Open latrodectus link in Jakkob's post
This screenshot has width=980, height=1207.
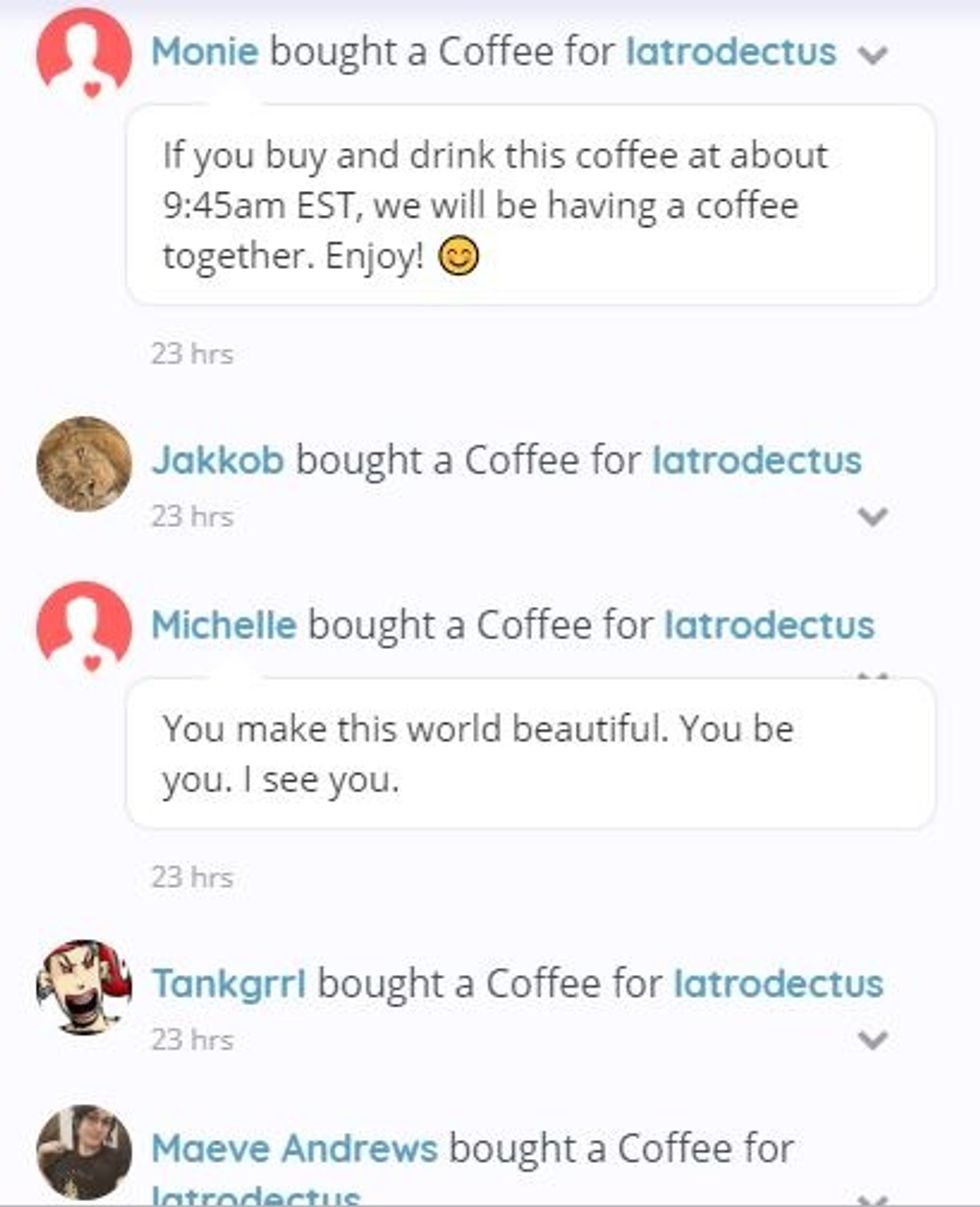point(757,460)
